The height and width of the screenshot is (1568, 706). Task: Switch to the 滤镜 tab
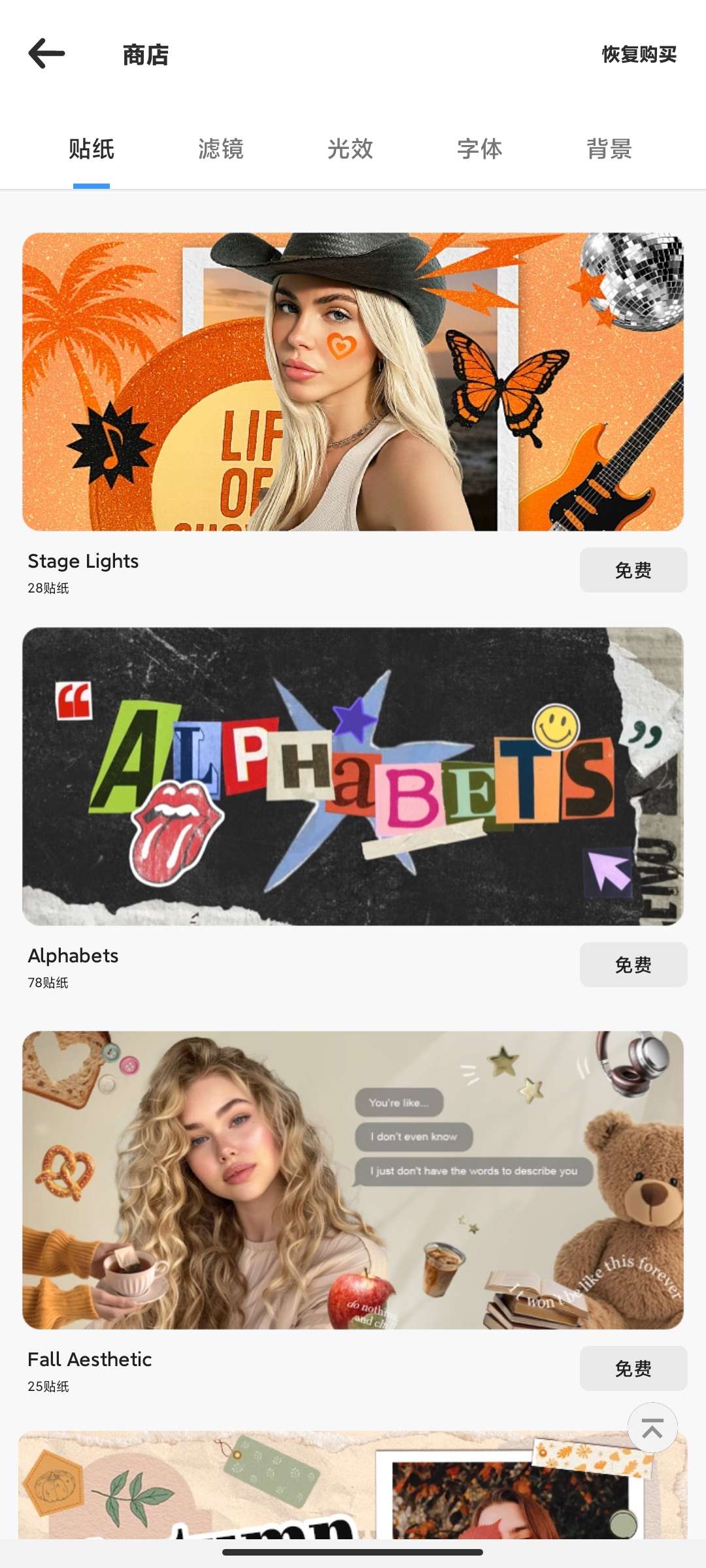click(221, 150)
